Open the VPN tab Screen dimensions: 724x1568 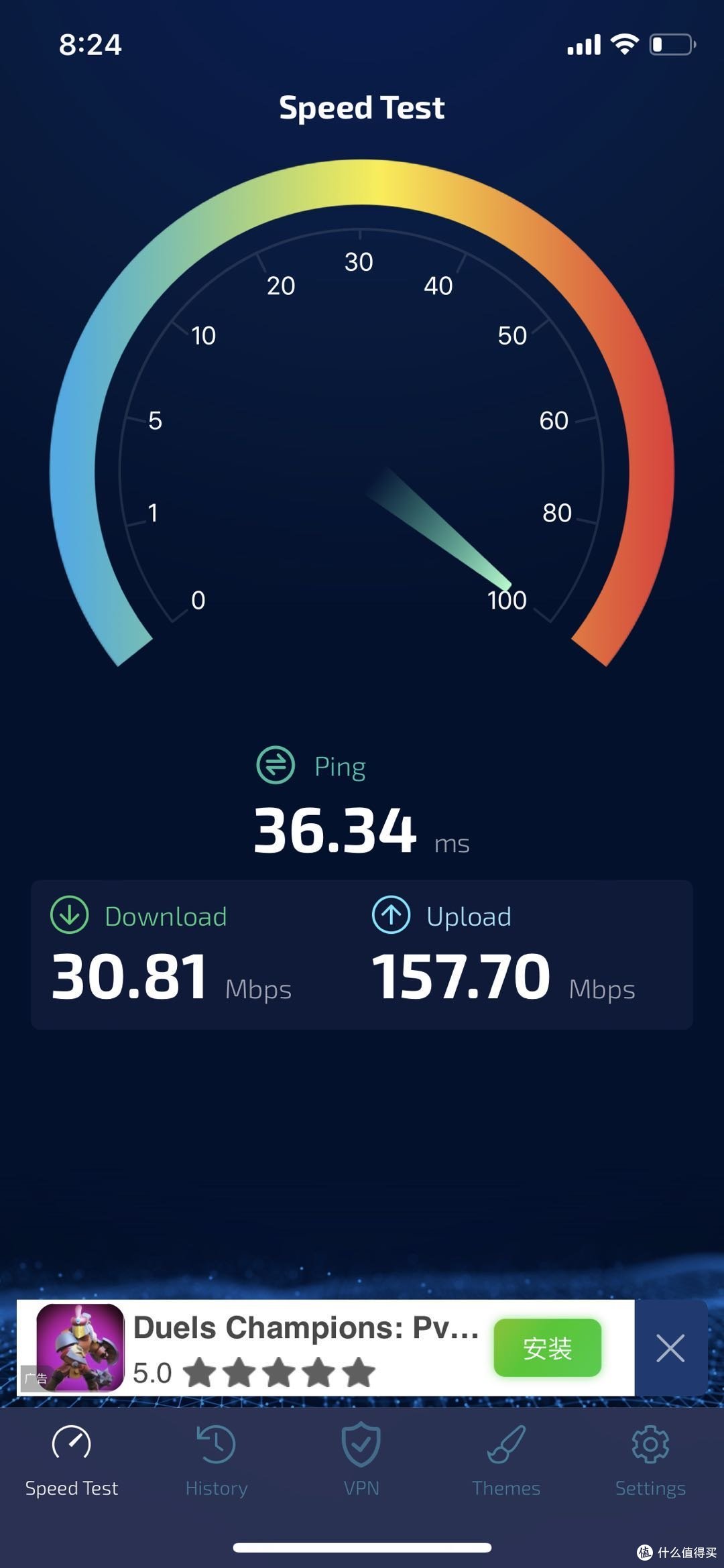click(361, 1460)
